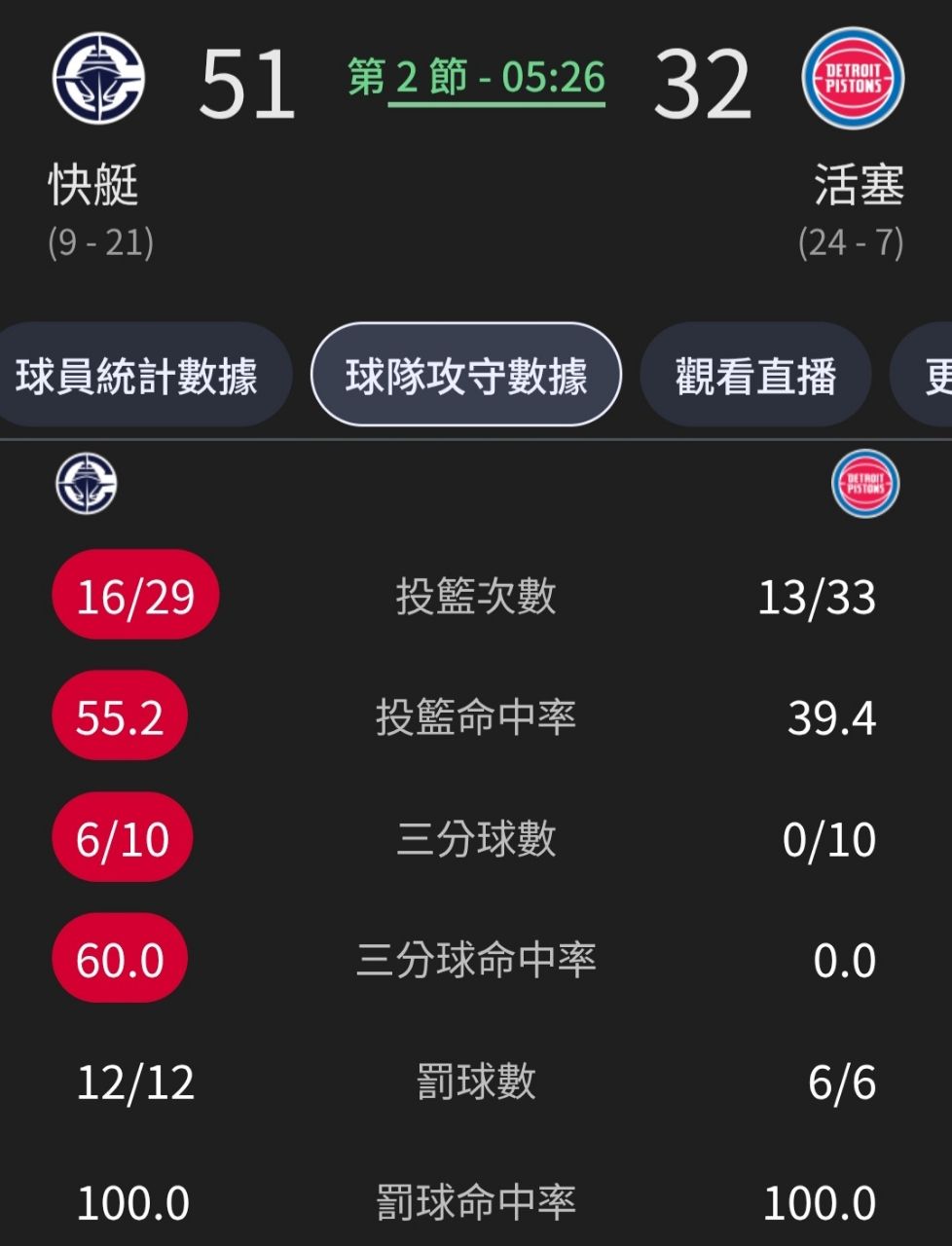Open the 快艇 team logo in the score header

point(98,78)
